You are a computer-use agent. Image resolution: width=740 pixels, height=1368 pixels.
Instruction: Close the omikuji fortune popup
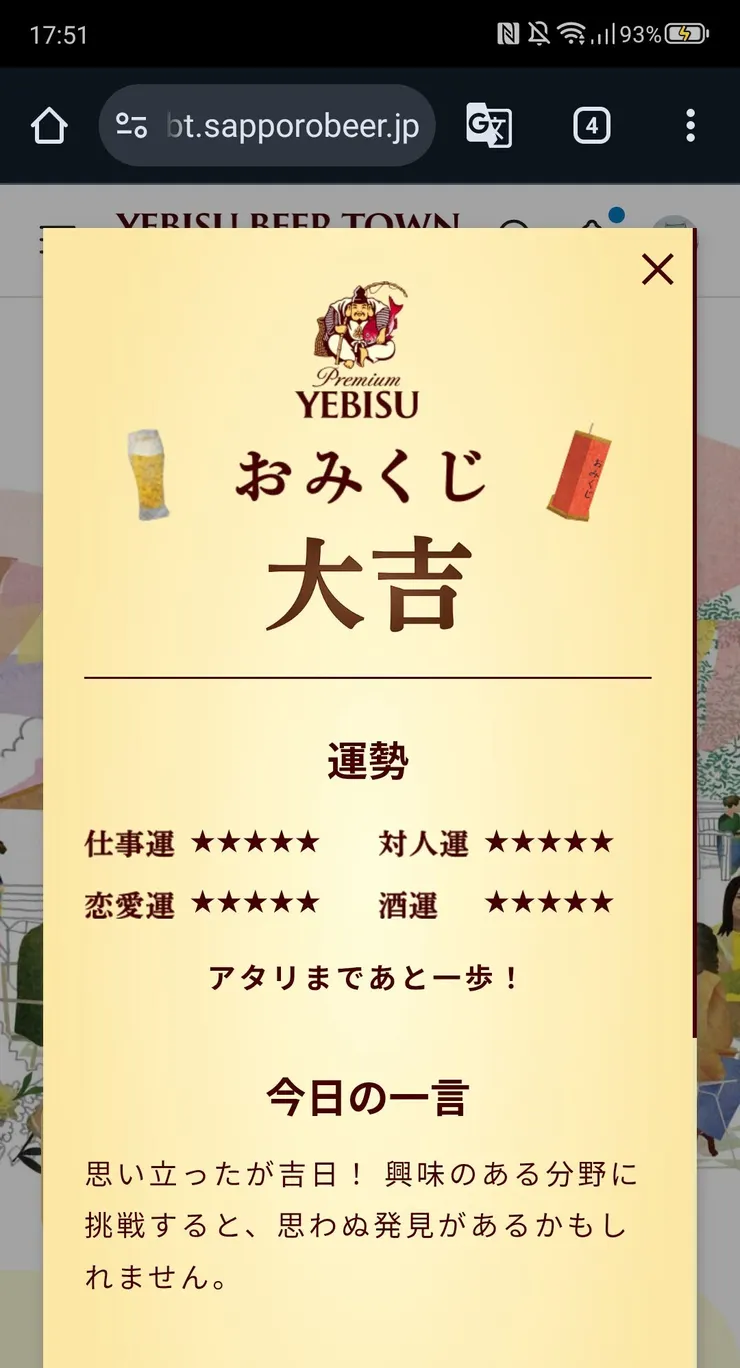point(657,269)
